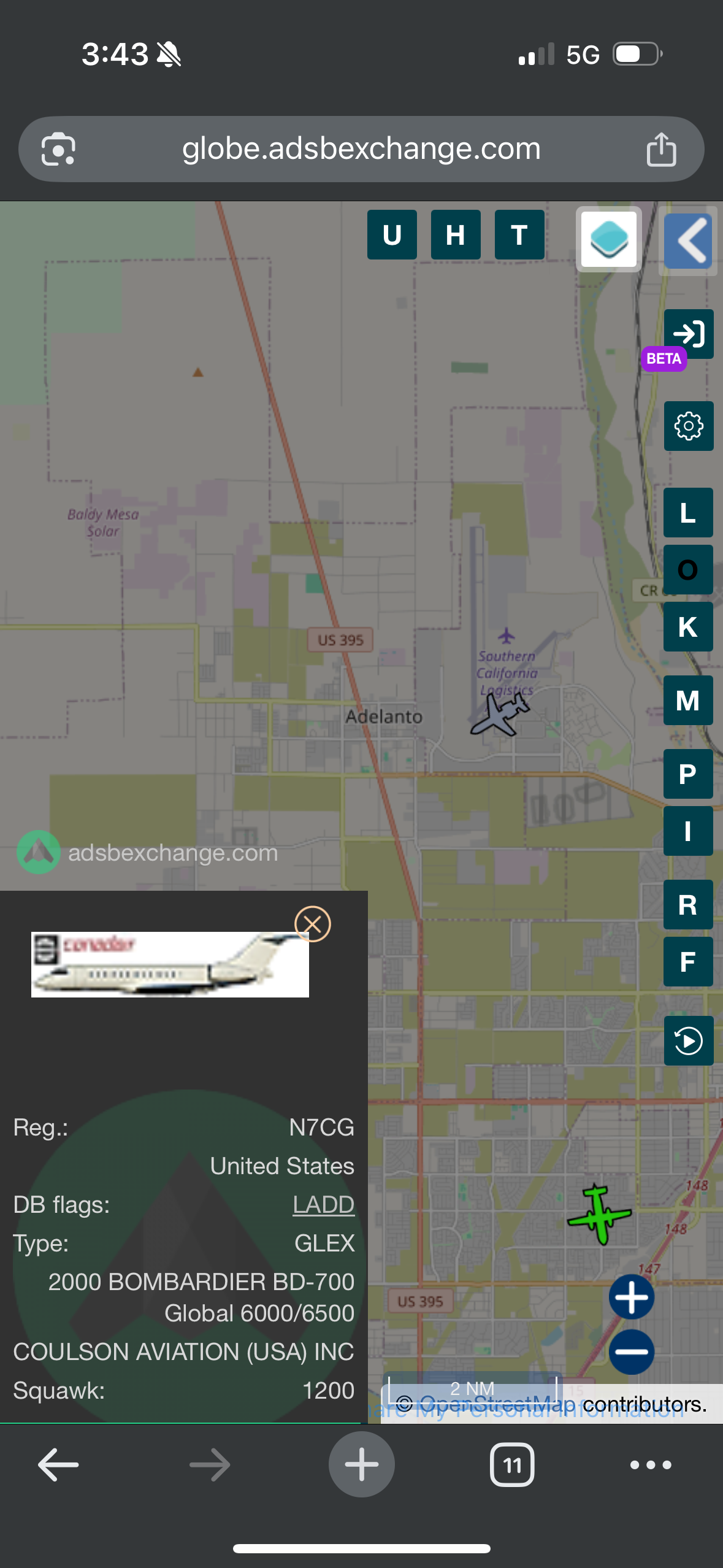723x1568 pixels.
Task: Tap the H map filter button
Action: [x=455, y=235]
